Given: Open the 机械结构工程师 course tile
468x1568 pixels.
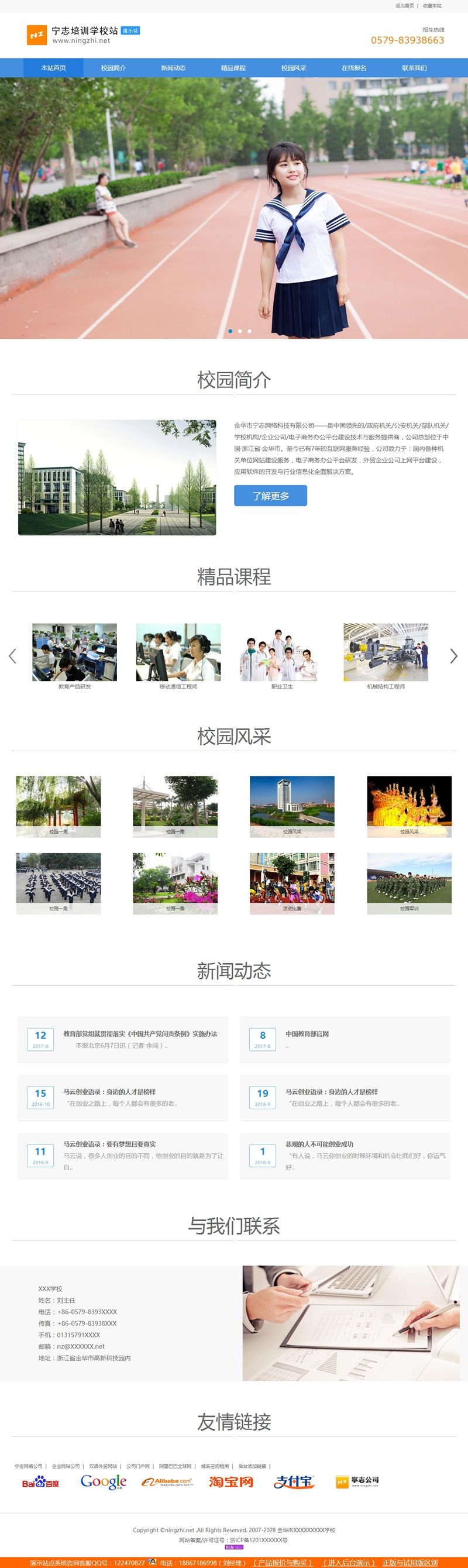Looking at the screenshot, I should [386, 652].
